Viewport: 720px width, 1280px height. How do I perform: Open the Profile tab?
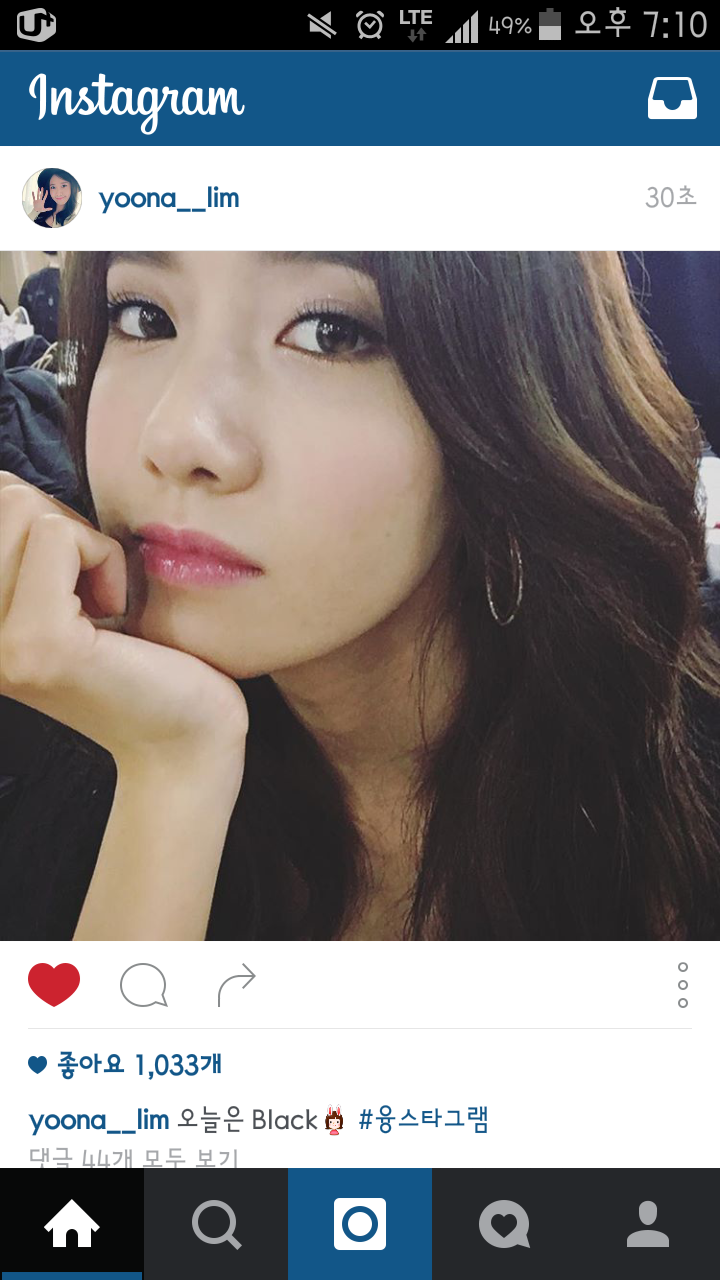pos(648,1224)
